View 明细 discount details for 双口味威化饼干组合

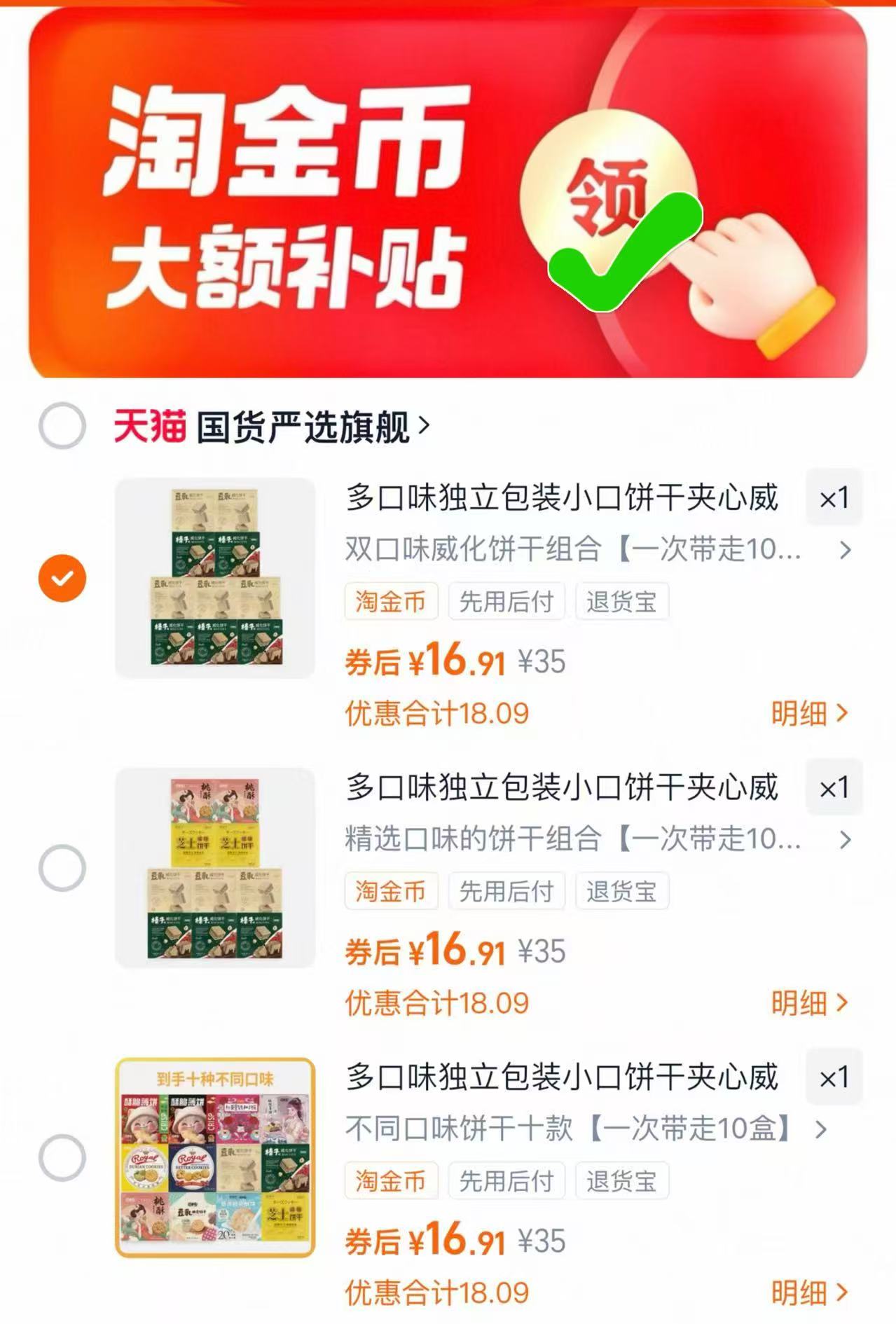click(809, 713)
